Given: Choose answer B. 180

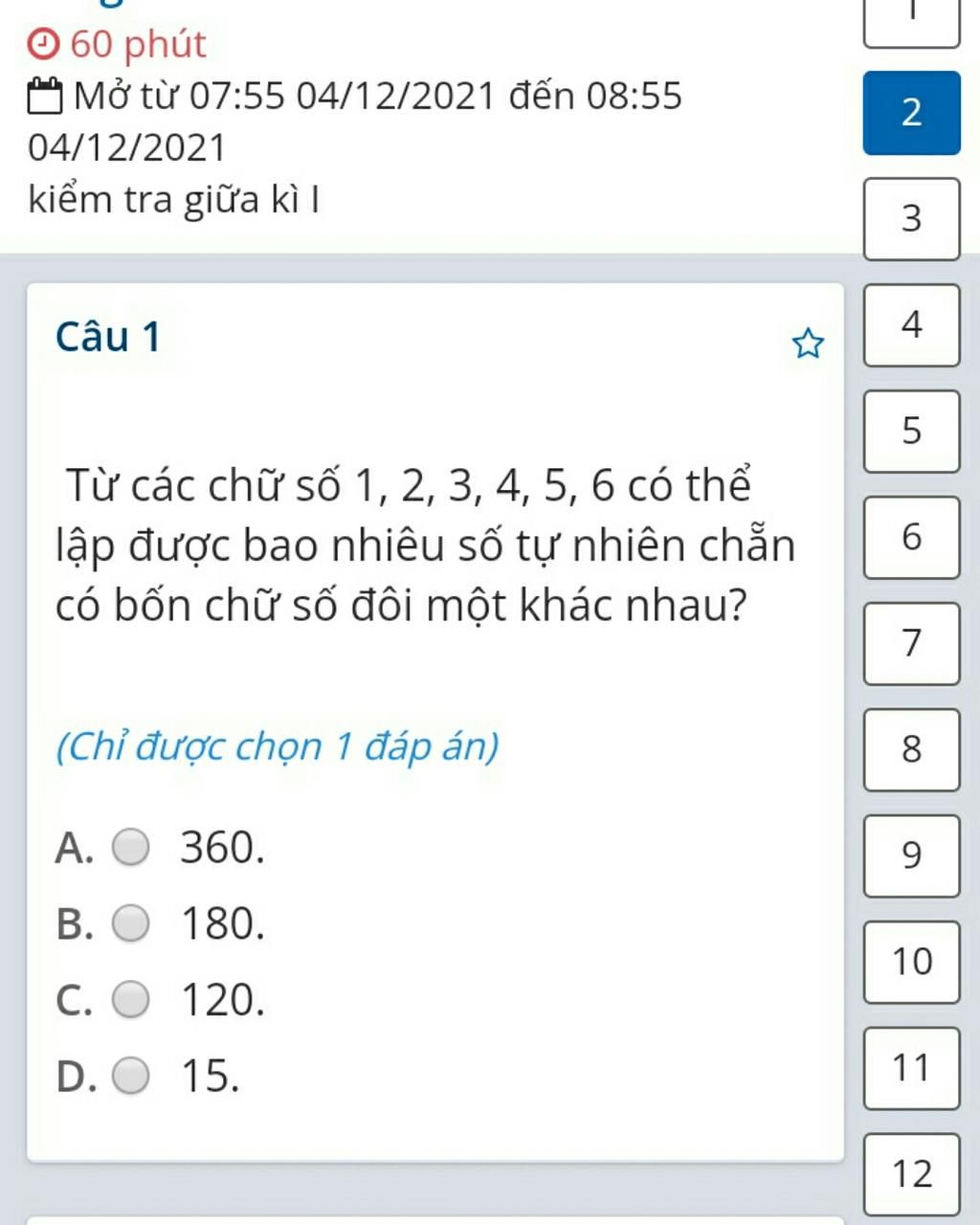Looking at the screenshot, I should pyautogui.click(x=131, y=924).
